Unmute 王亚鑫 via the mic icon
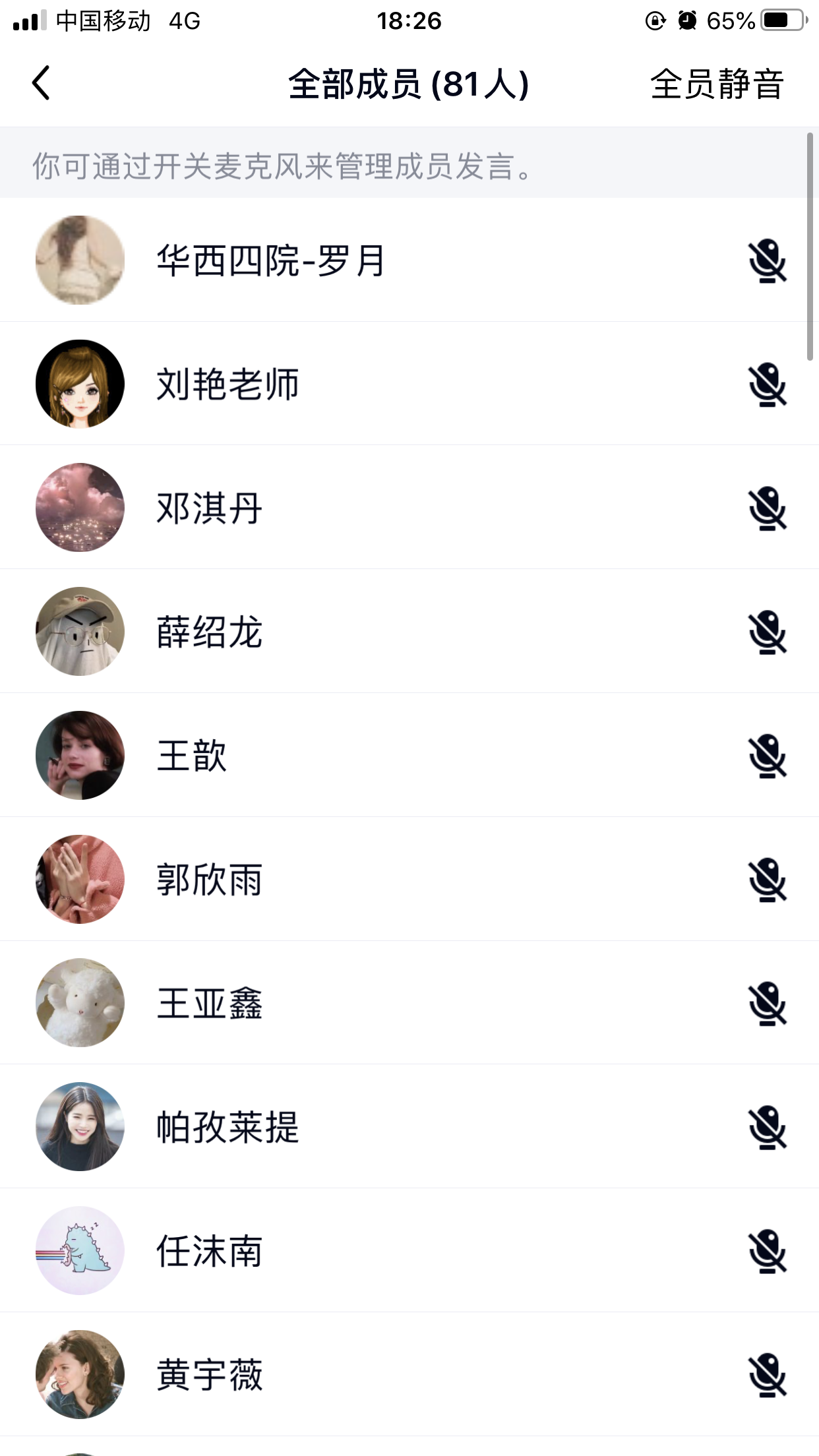The height and width of the screenshot is (1456, 819). tap(767, 1004)
